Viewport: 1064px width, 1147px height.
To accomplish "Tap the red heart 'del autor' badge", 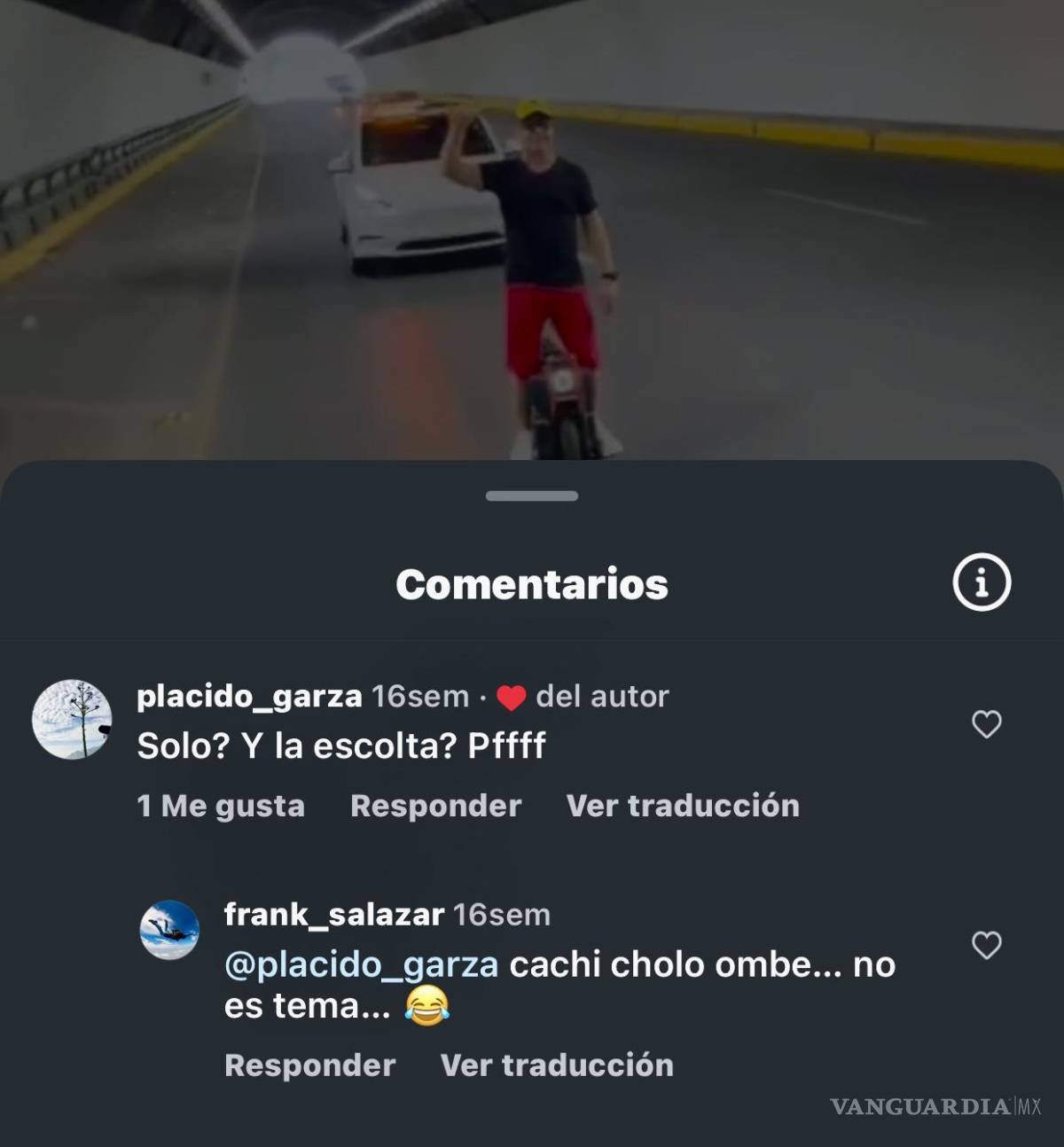I will coord(512,697).
